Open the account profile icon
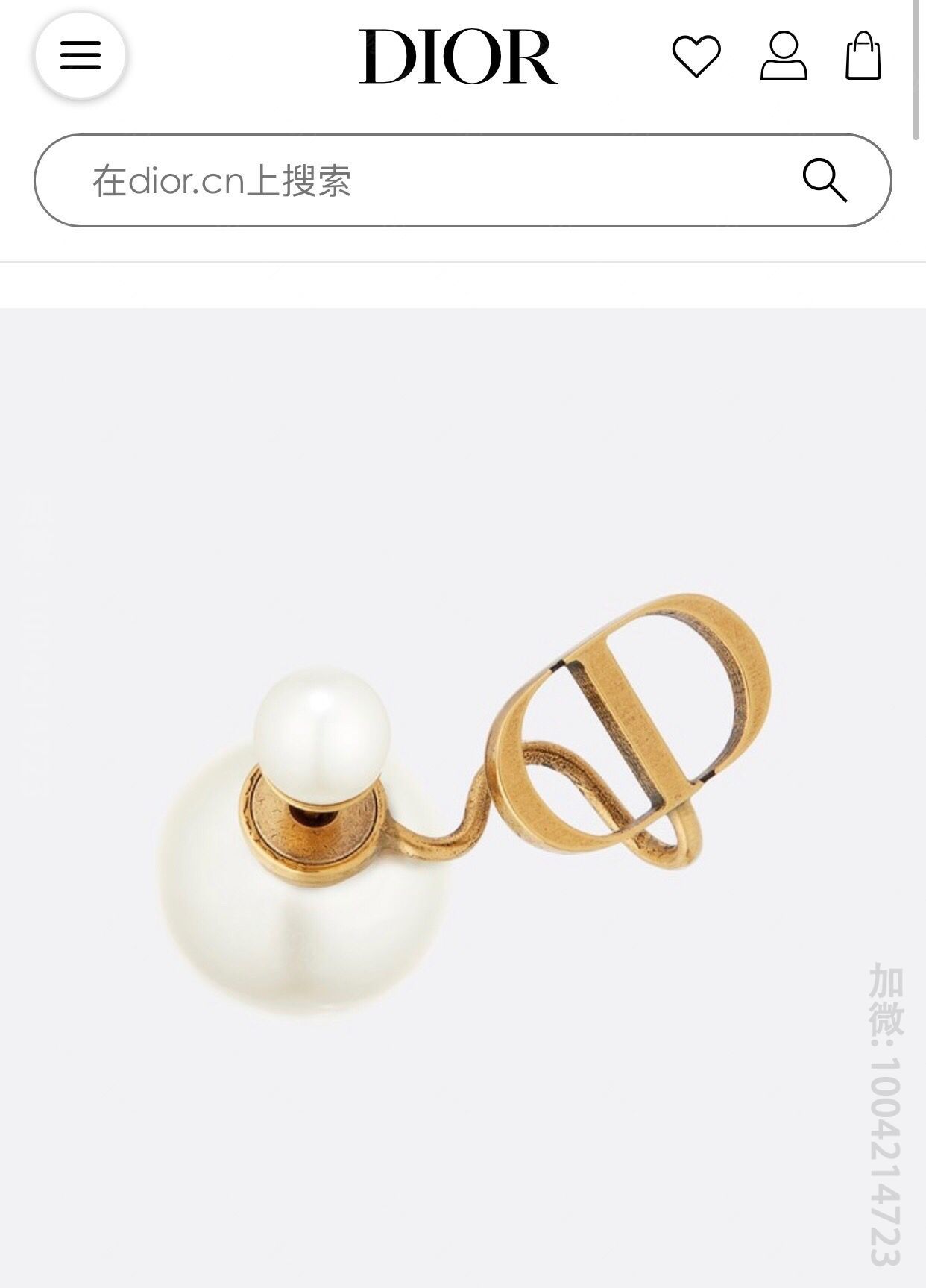Image resolution: width=926 pixels, height=1288 pixels. tap(784, 56)
